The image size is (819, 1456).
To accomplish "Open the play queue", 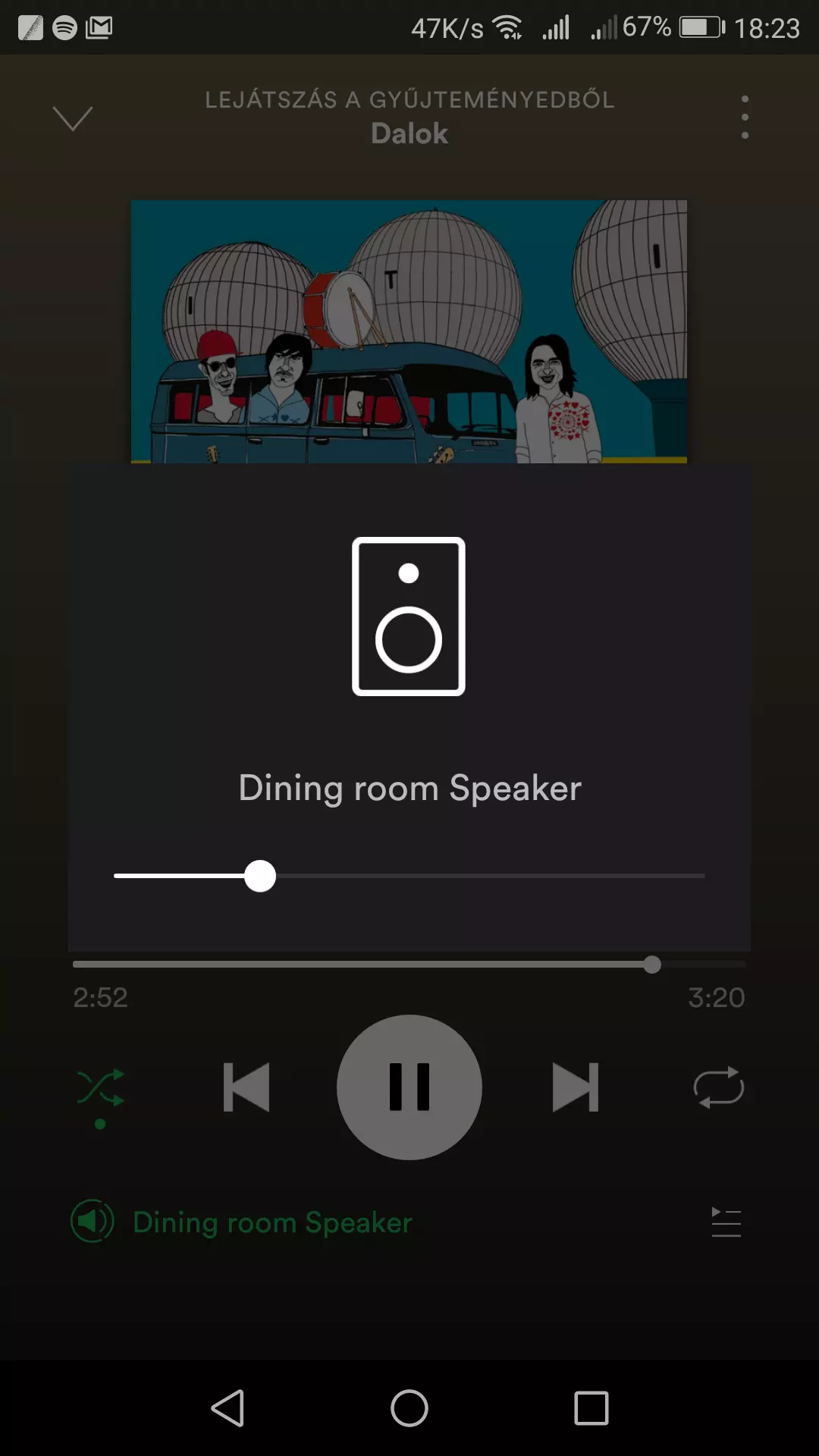I will point(726,1222).
